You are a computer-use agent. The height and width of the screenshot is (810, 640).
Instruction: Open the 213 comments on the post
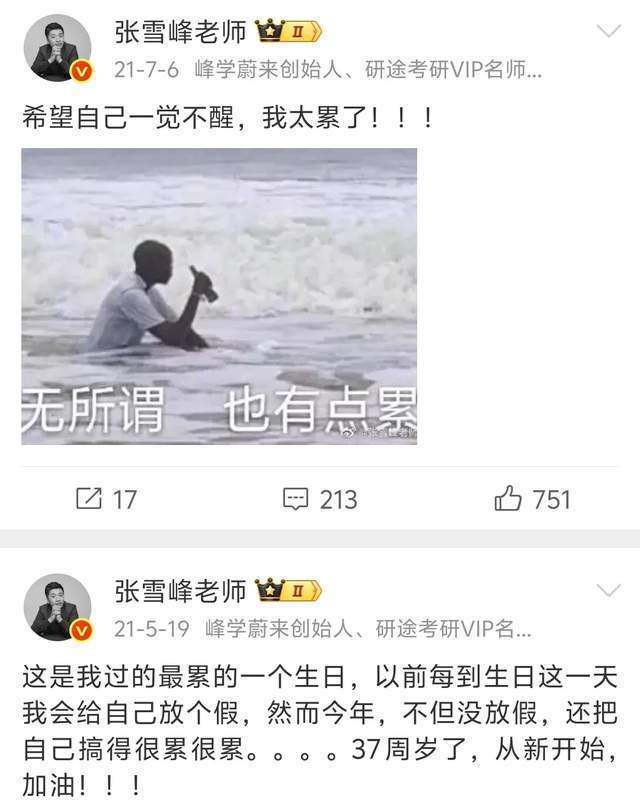pos(319,498)
